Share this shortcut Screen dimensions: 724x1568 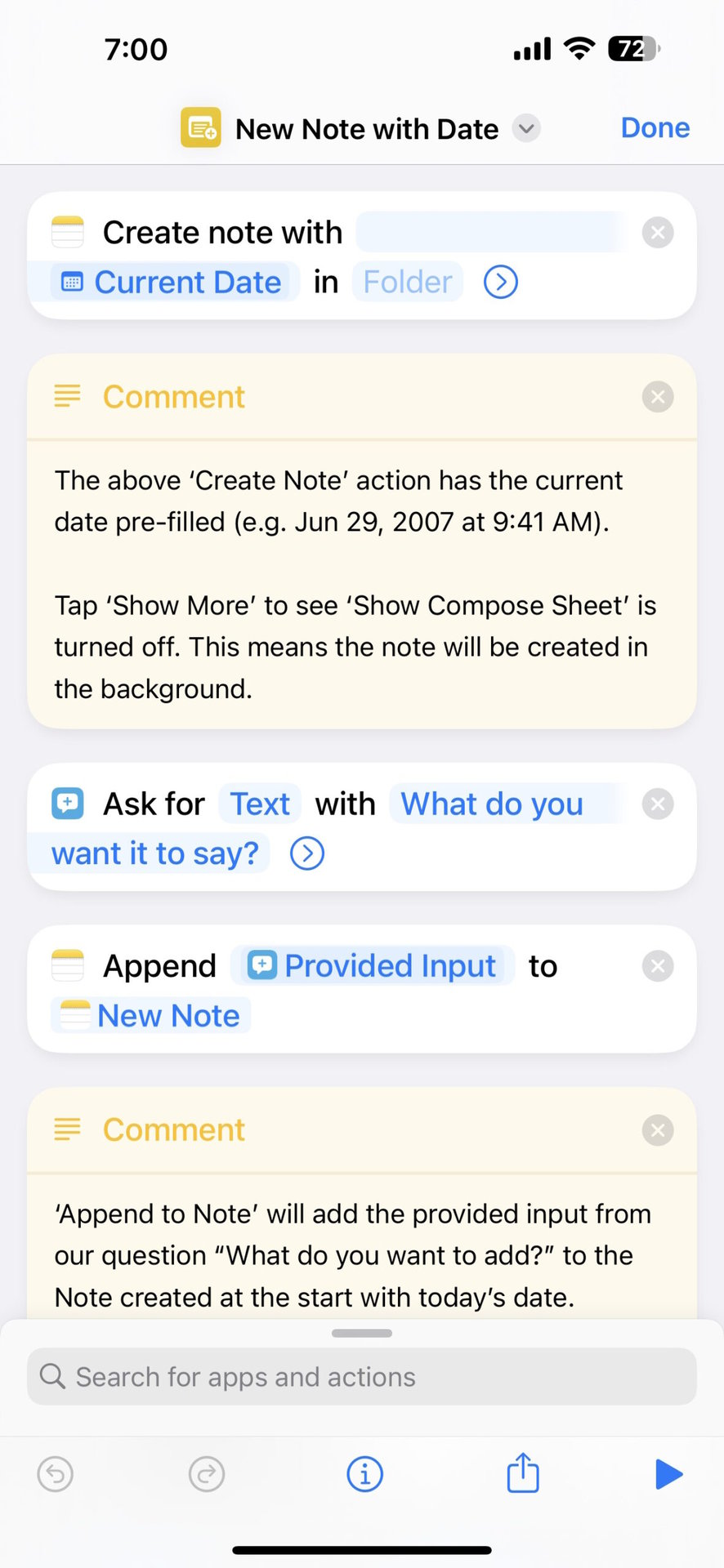523,1474
